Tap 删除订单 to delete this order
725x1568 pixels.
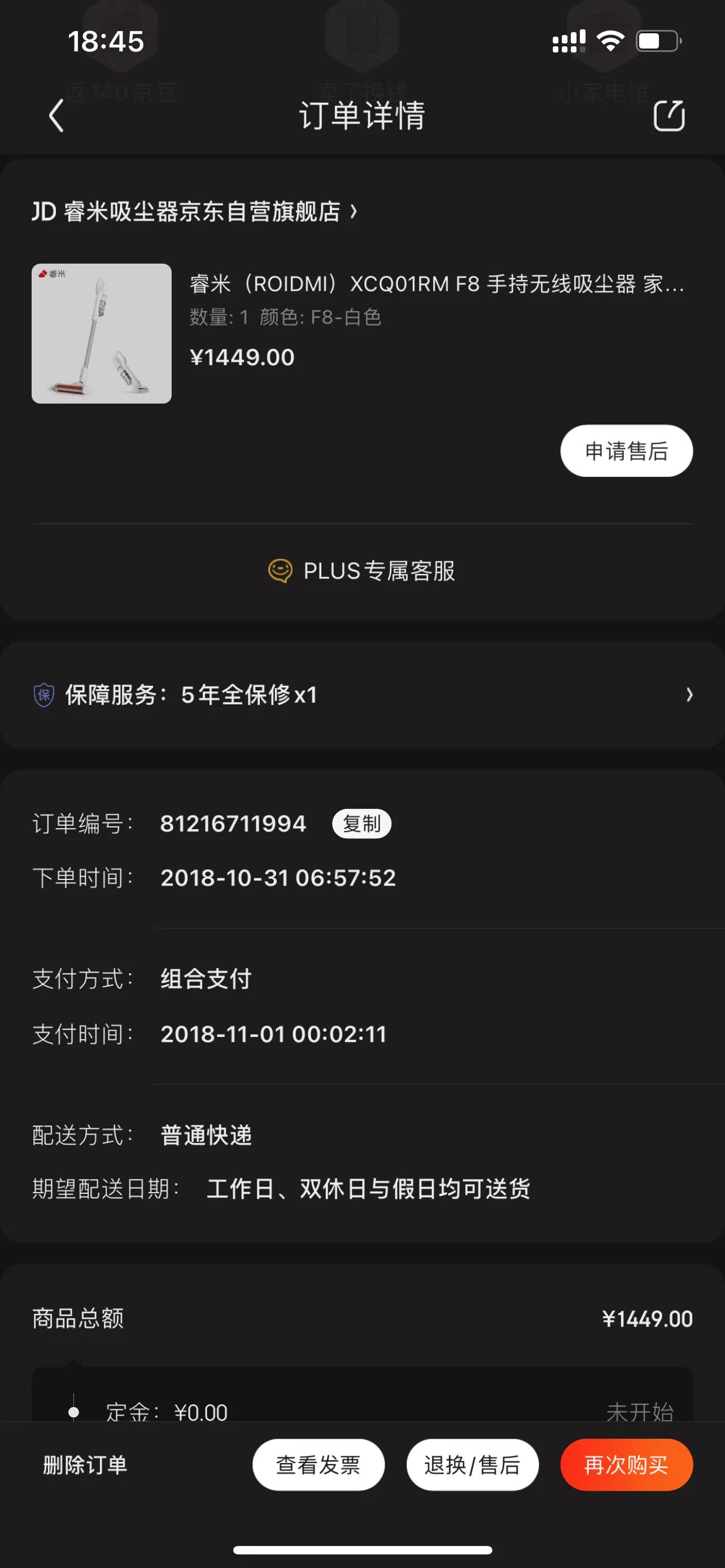coord(84,1465)
